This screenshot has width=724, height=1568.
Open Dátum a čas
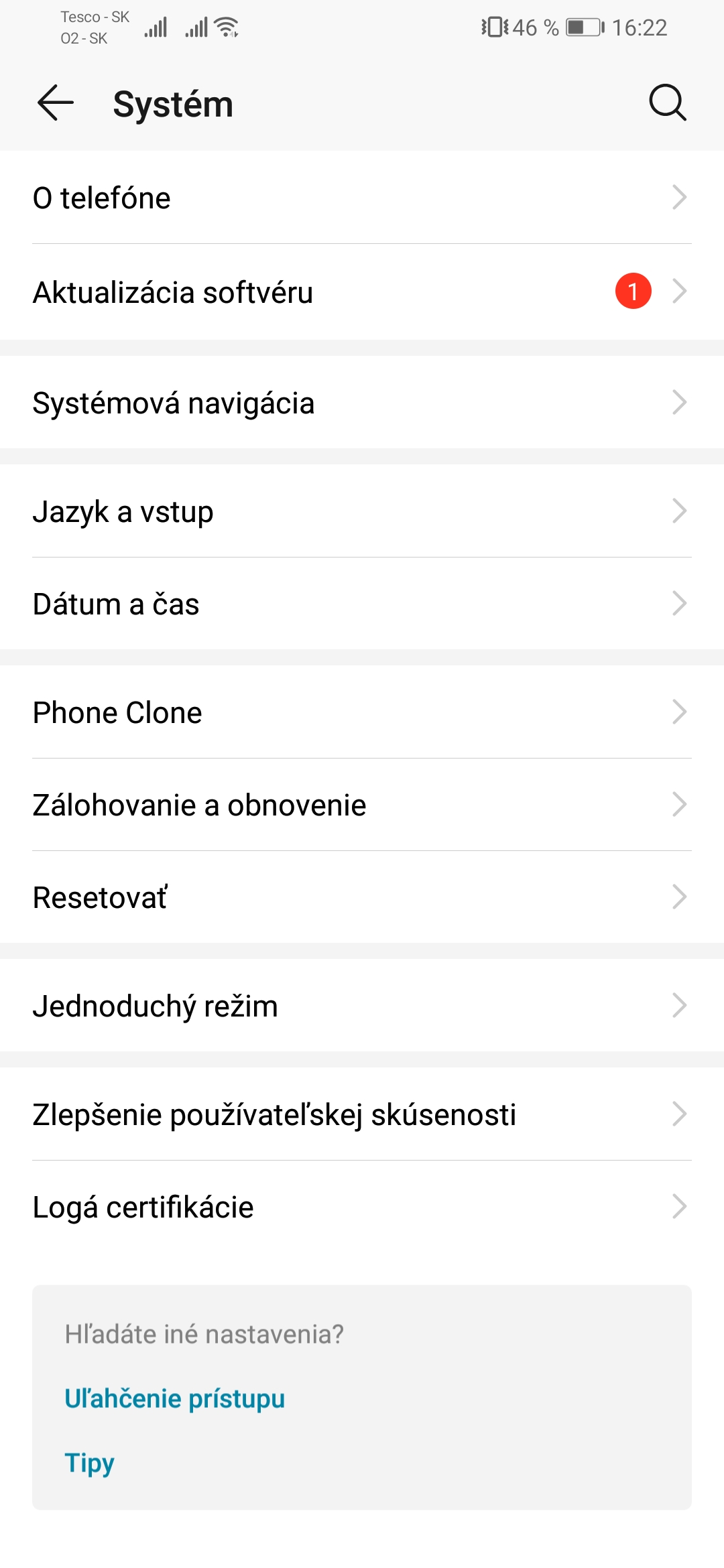click(x=362, y=604)
